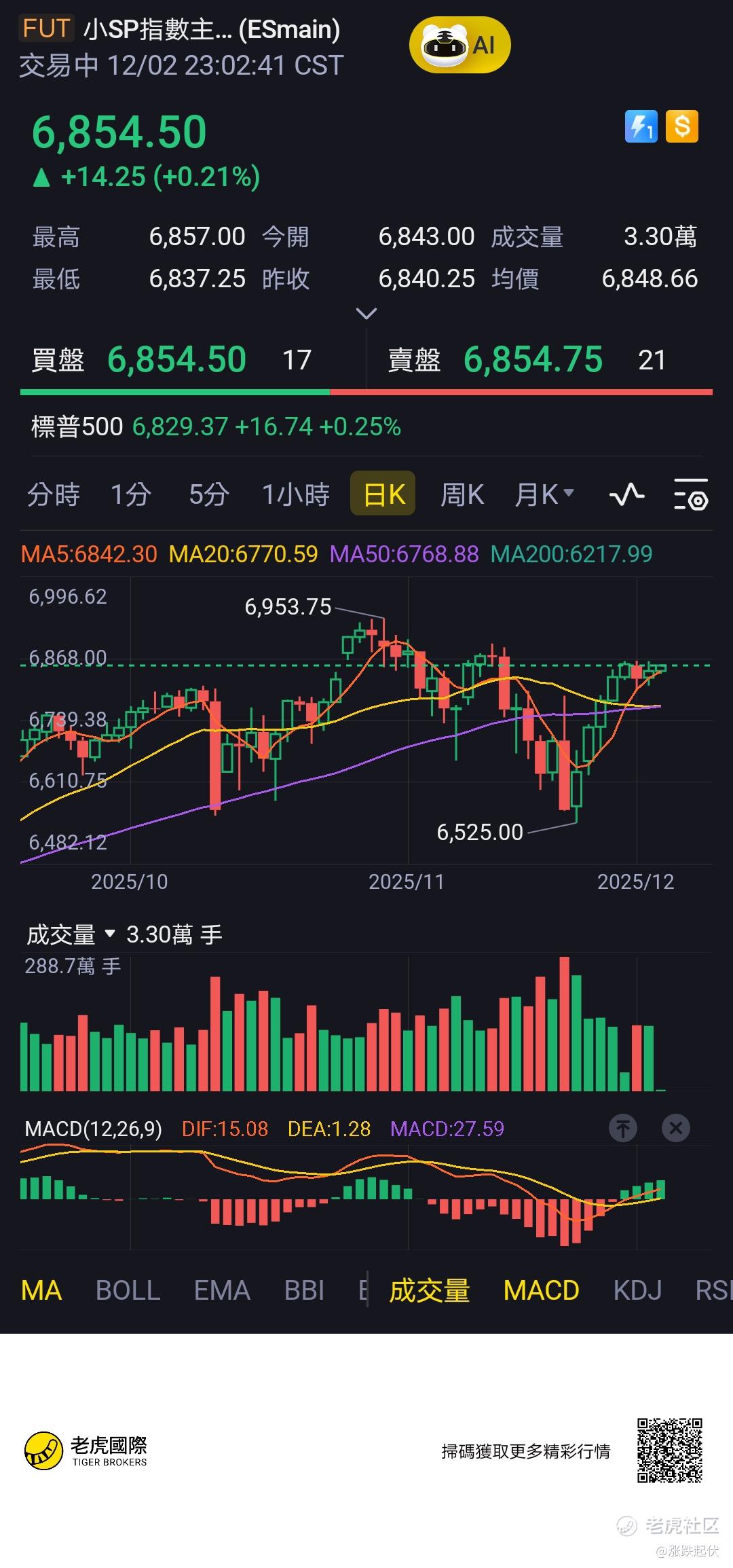Select the KDJ indicator
This screenshot has width=733, height=1568.
637,1290
